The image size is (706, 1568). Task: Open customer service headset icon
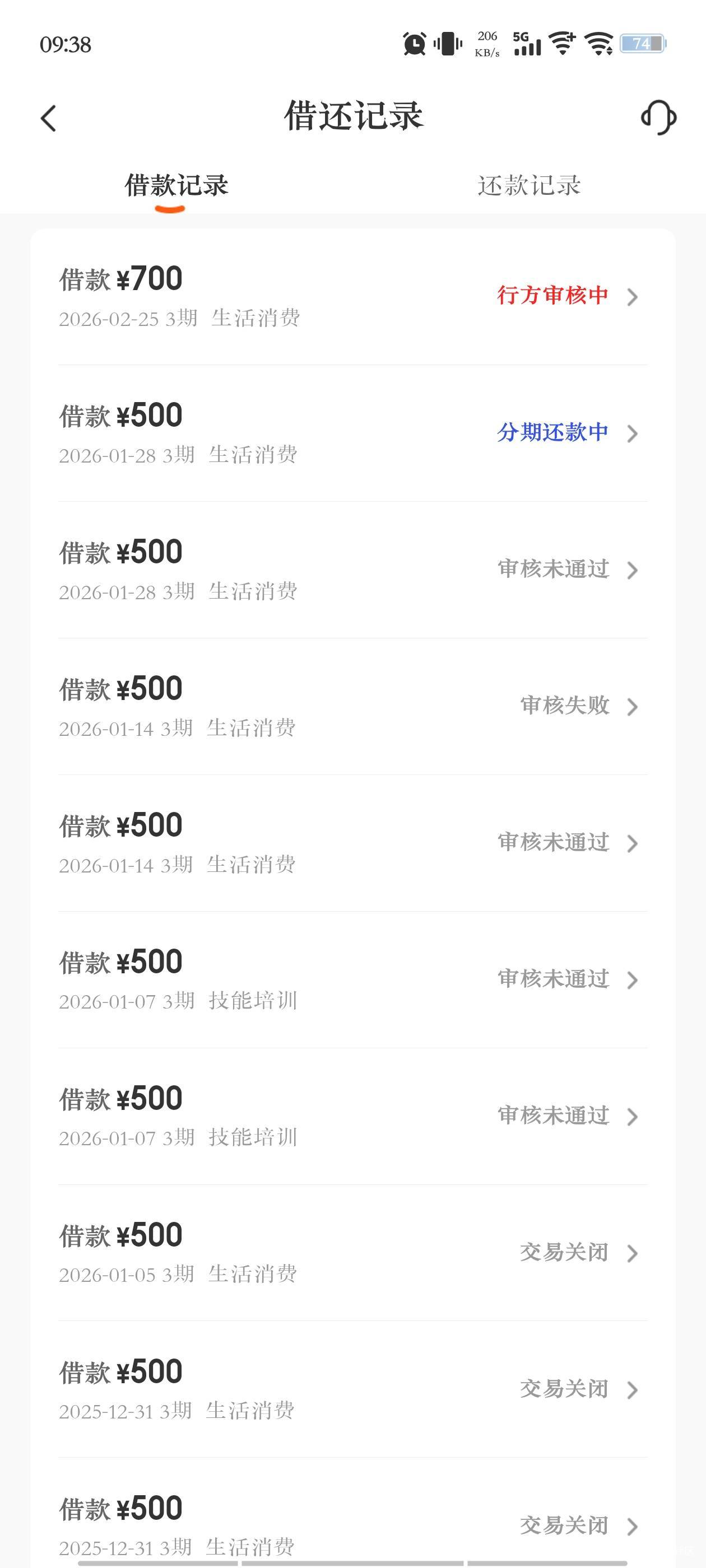point(658,117)
